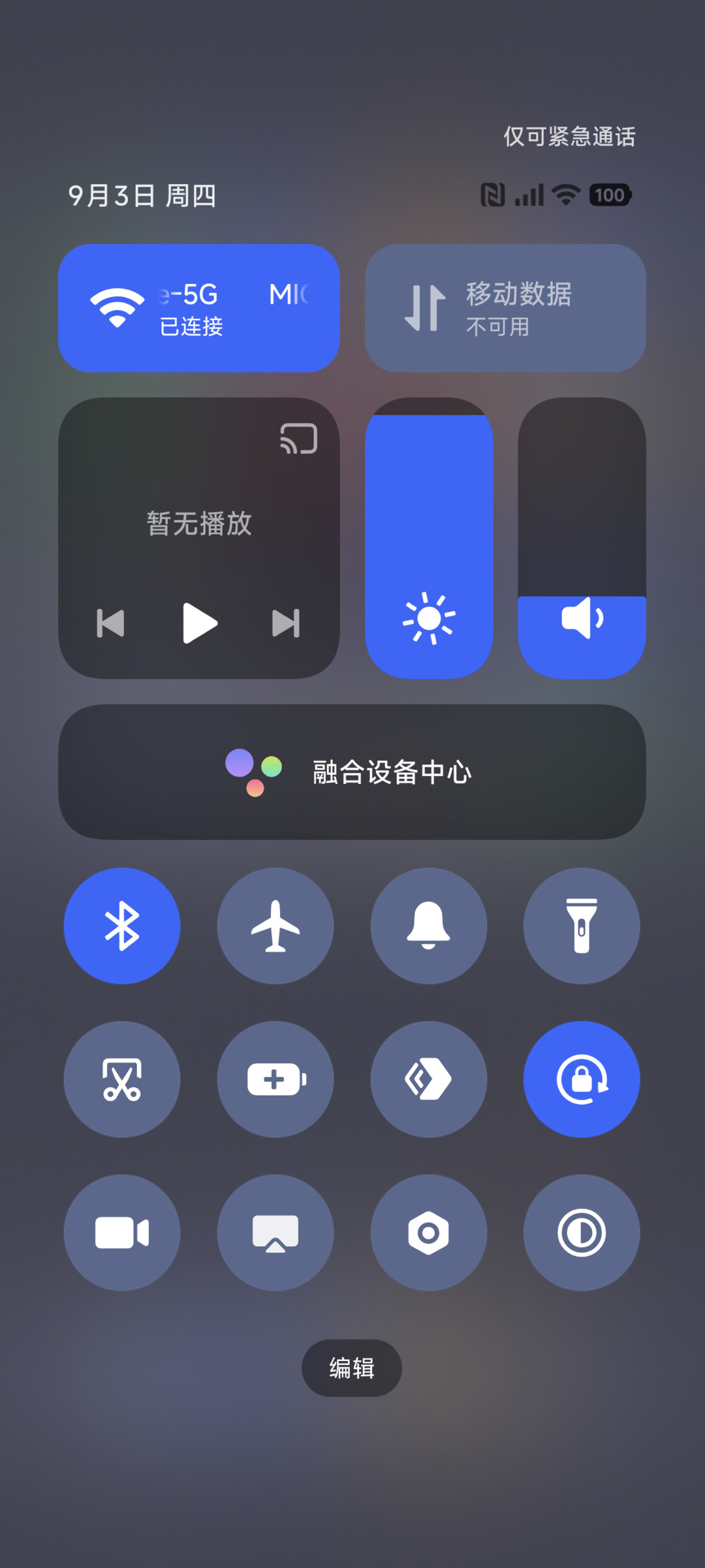705x1568 pixels.
Task: Skip to previous track
Action: [110, 623]
